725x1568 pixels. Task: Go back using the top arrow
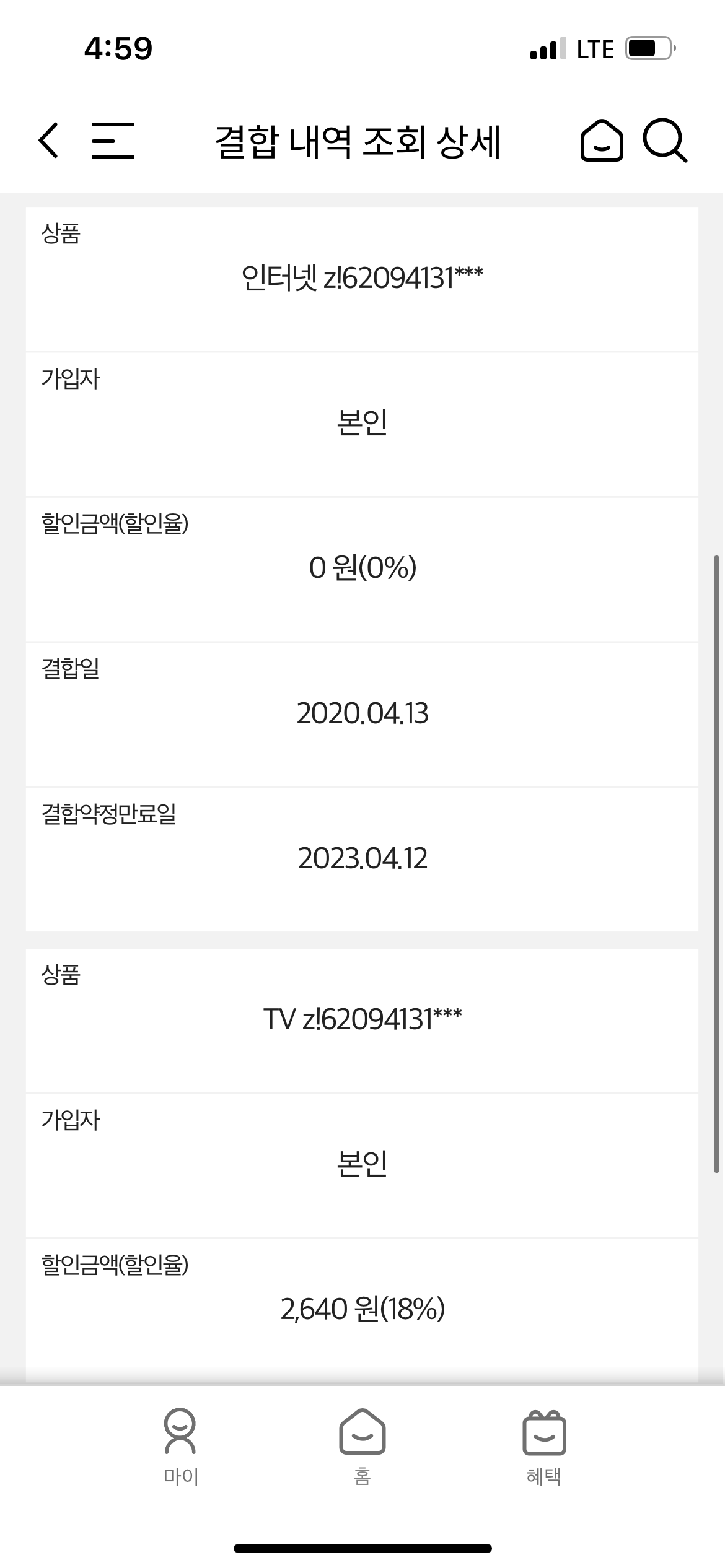click(x=48, y=141)
